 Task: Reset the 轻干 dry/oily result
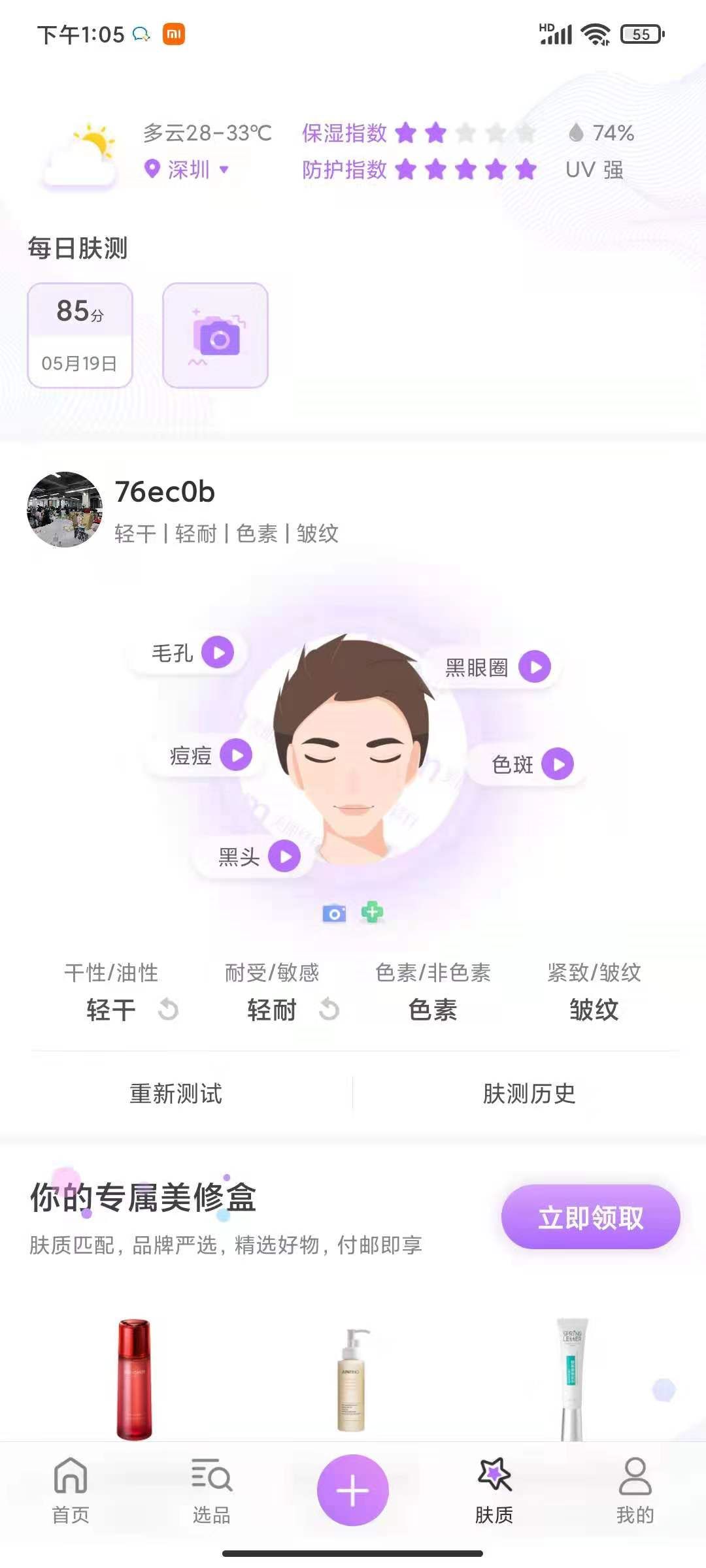point(168,1009)
